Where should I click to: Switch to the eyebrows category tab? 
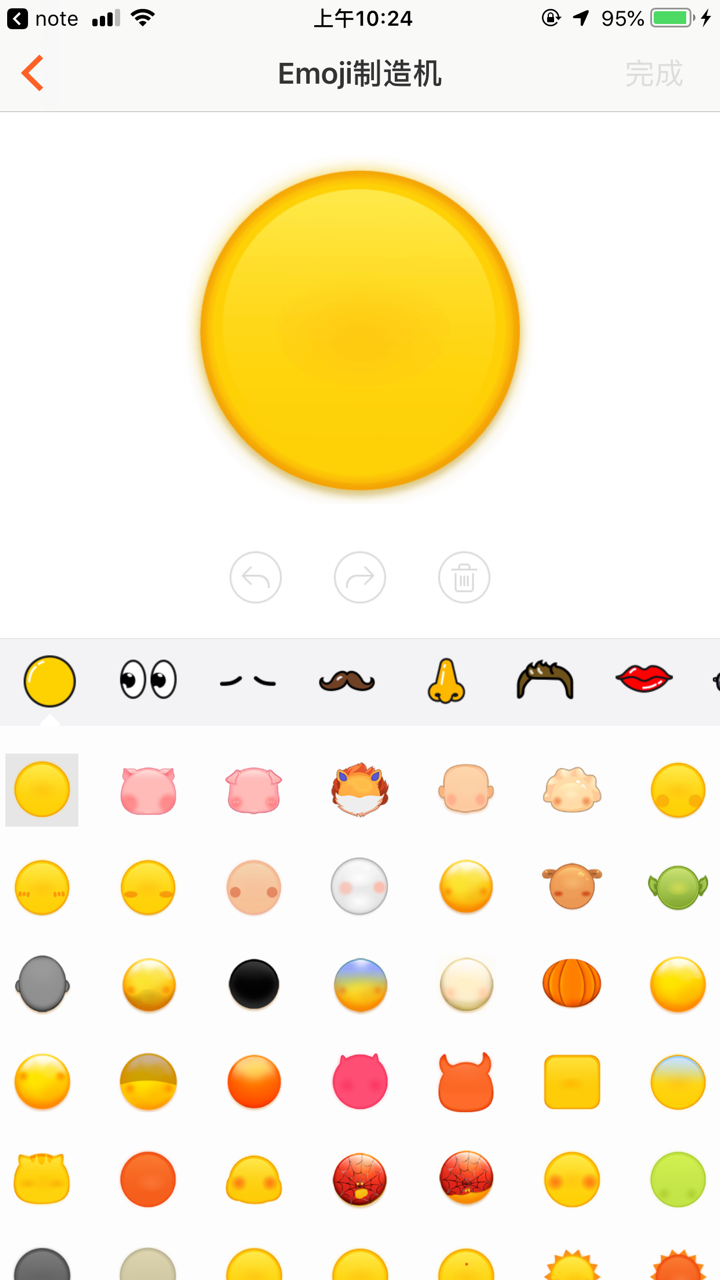(x=248, y=681)
